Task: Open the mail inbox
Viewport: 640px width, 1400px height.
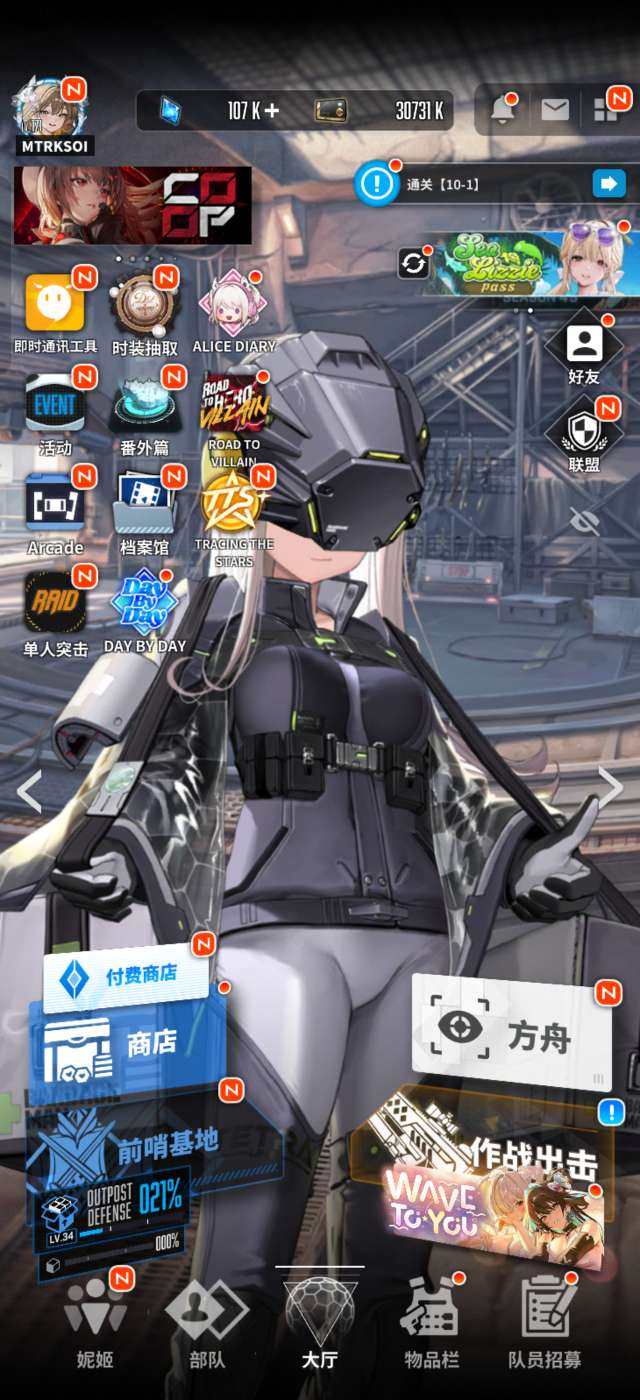Action: [x=555, y=110]
